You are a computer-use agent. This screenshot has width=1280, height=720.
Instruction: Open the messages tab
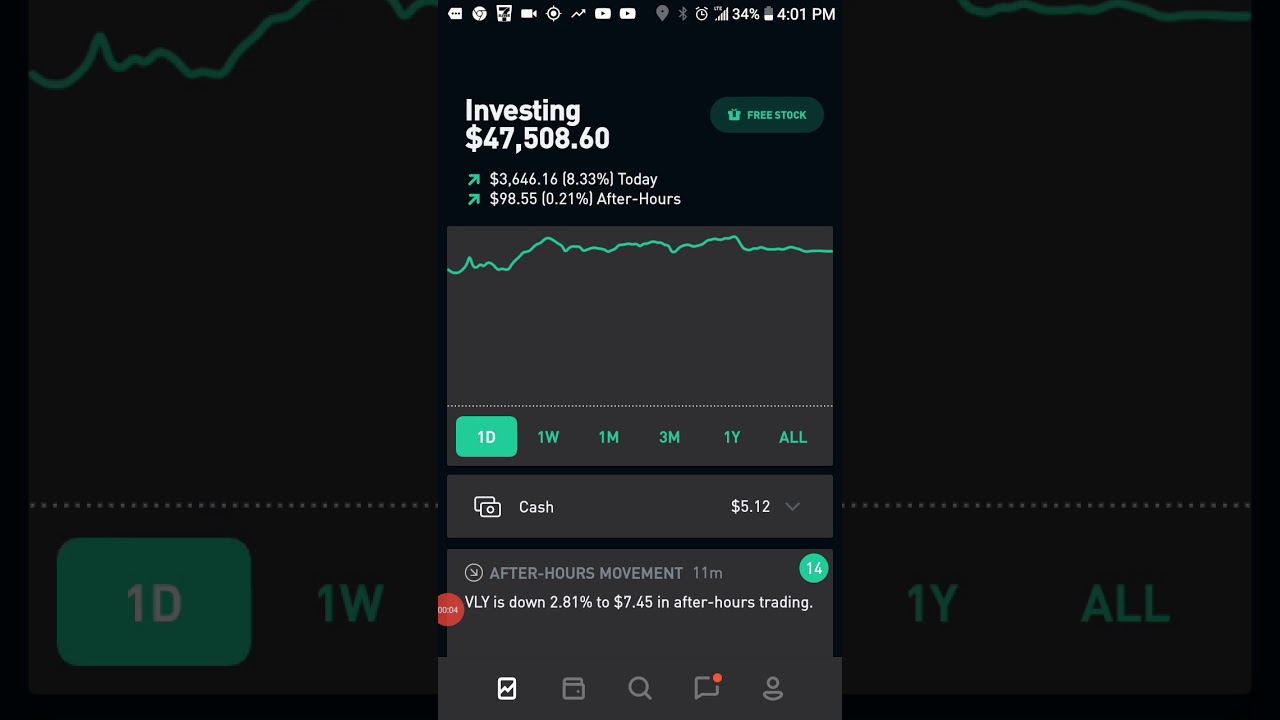pos(707,688)
